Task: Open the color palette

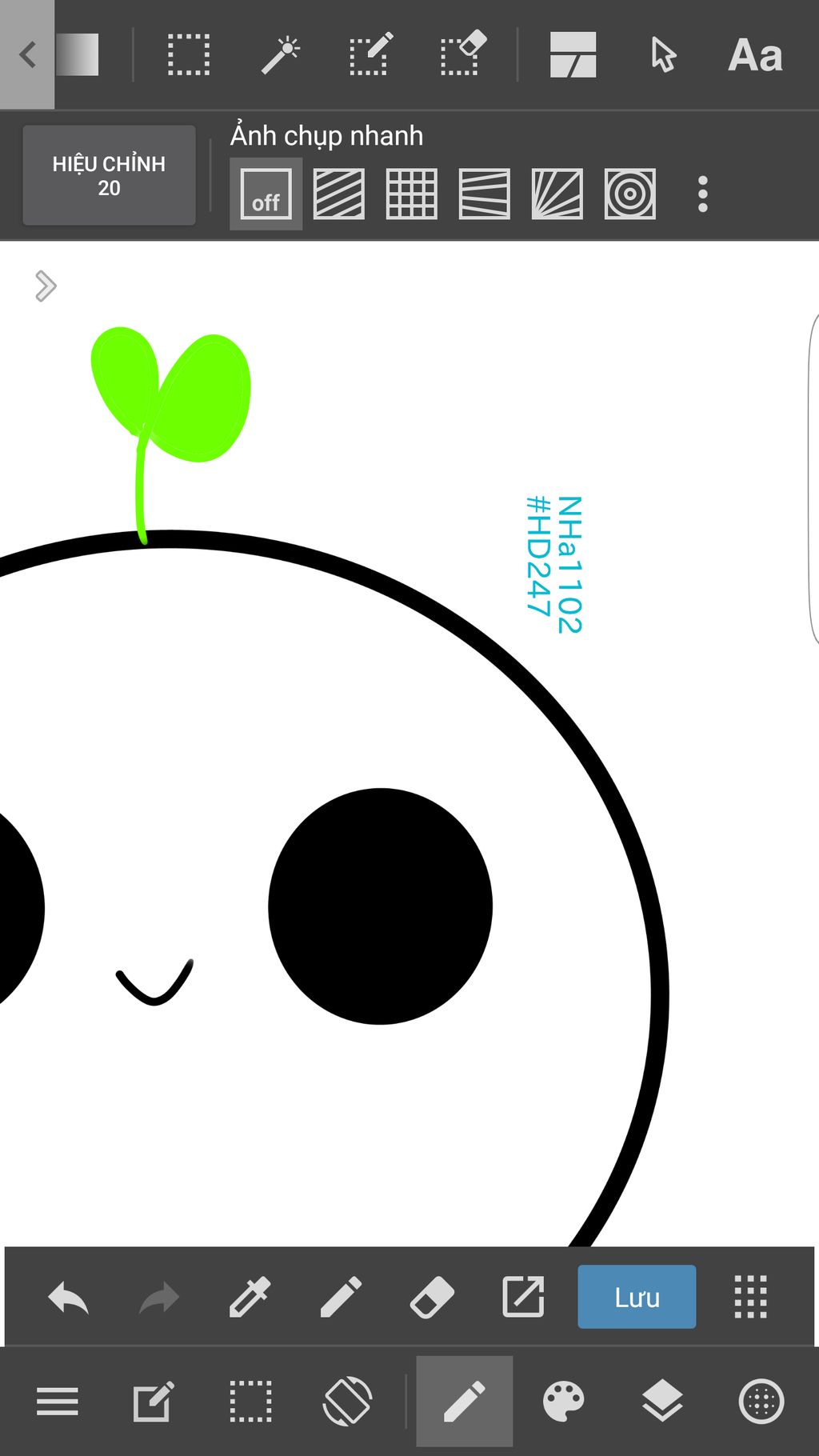Action: pyautogui.click(x=563, y=1402)
